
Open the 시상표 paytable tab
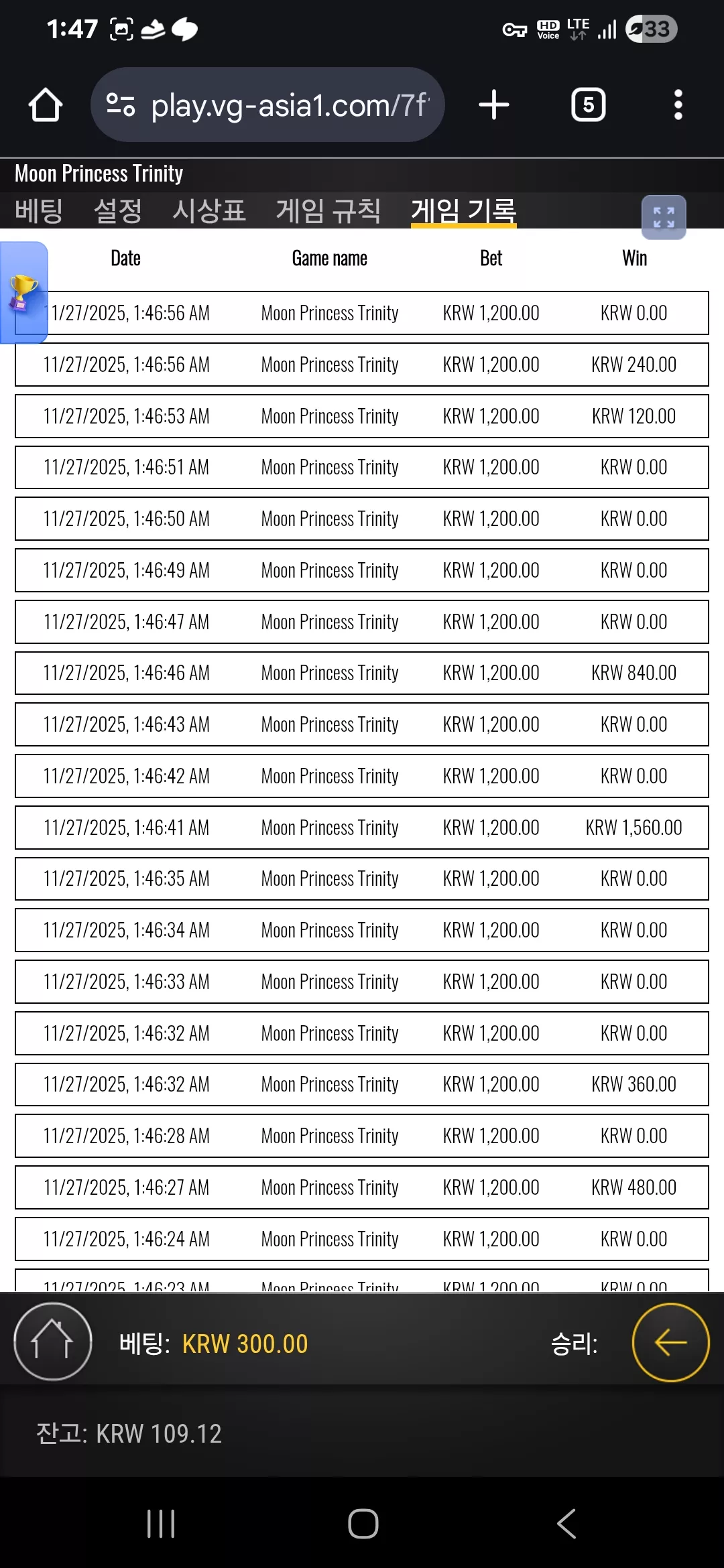pos(209,211)
